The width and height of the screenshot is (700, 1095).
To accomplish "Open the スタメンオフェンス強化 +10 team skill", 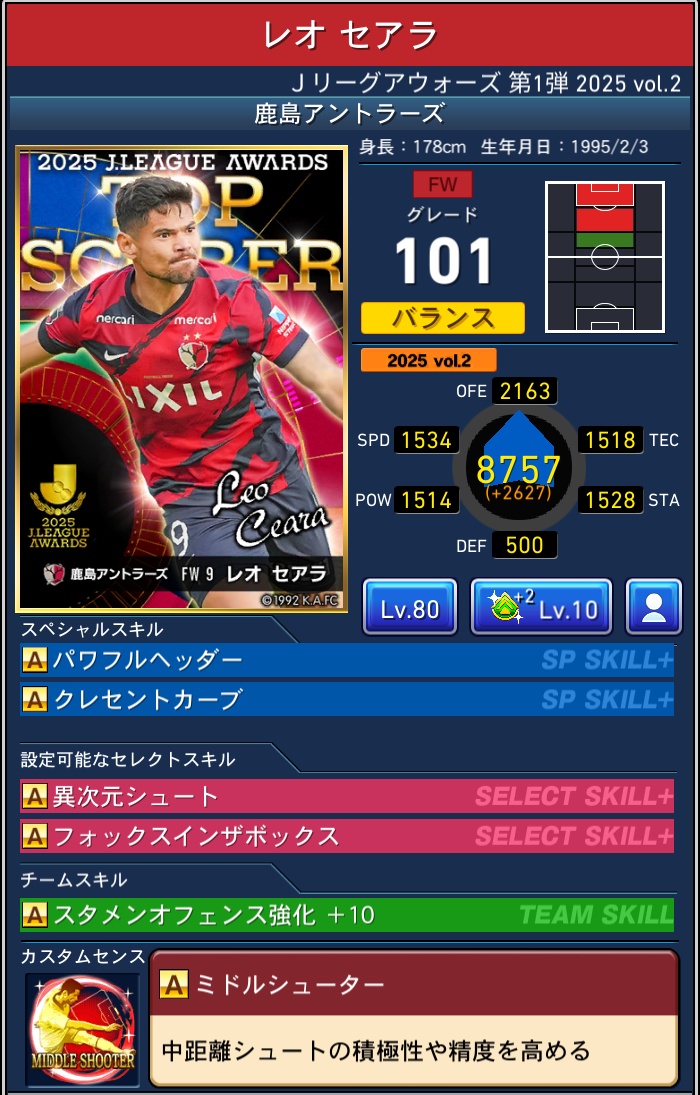I will coord(347,914).
